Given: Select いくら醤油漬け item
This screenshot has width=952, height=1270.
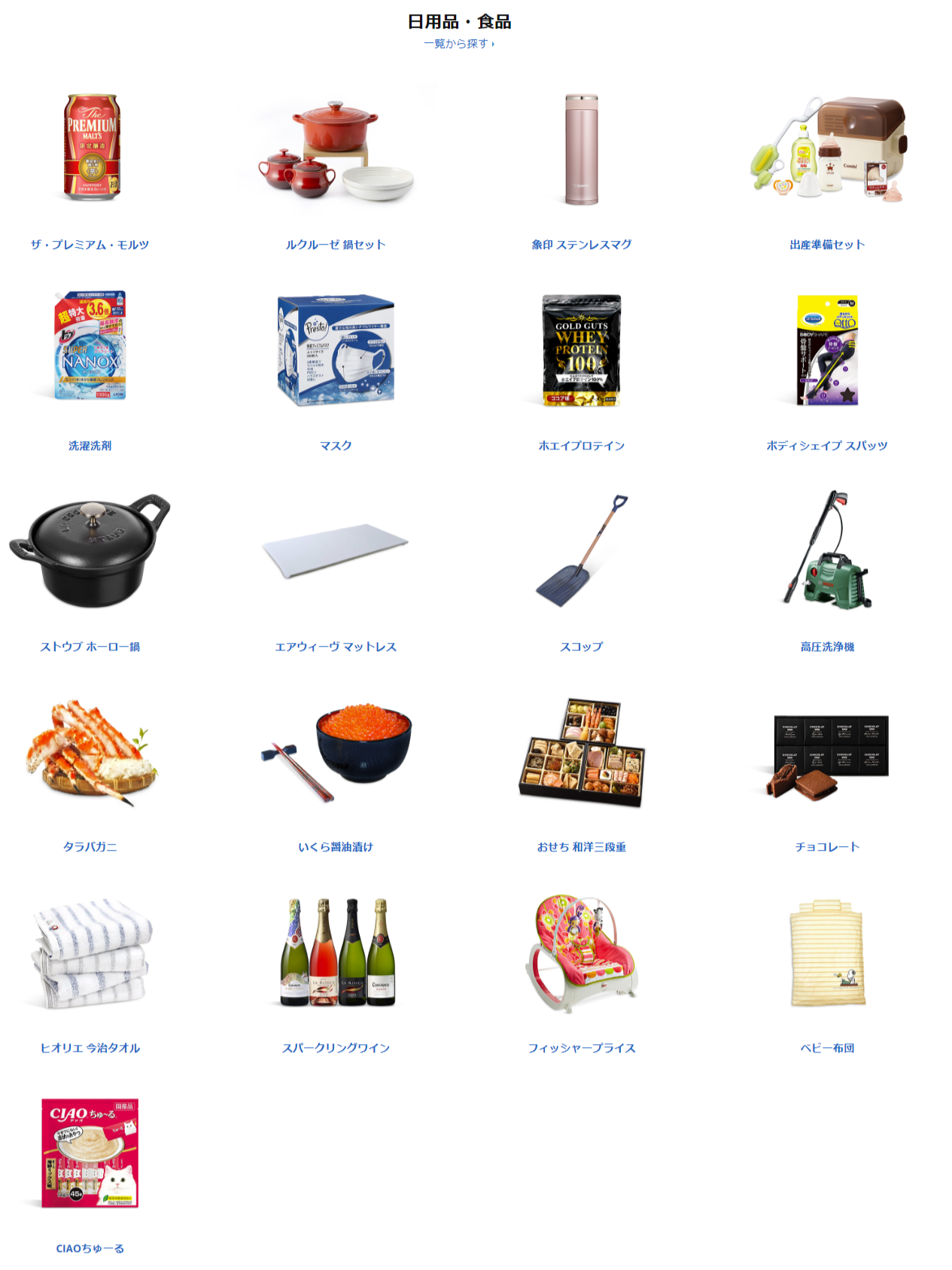Looking at the screenshot, I should (336, 847).
